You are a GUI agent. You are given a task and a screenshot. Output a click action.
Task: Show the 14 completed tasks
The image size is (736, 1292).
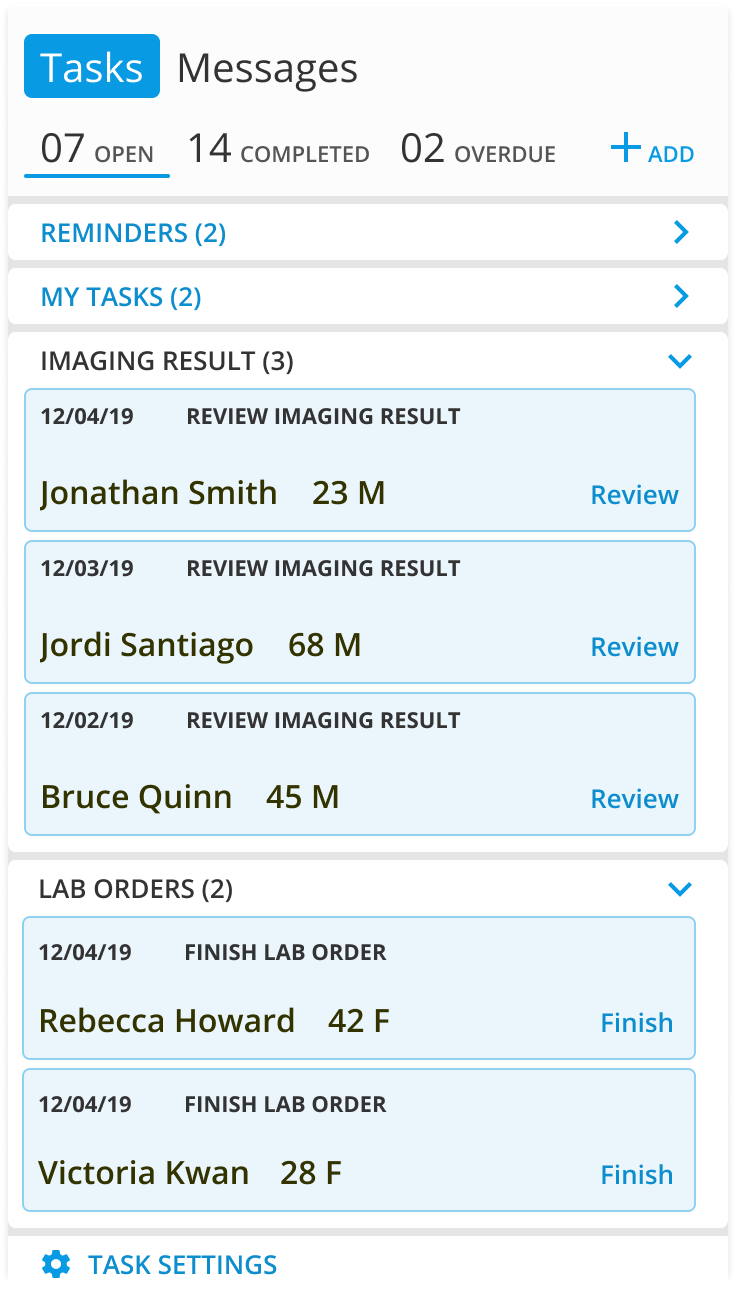(x=279, y=150)
